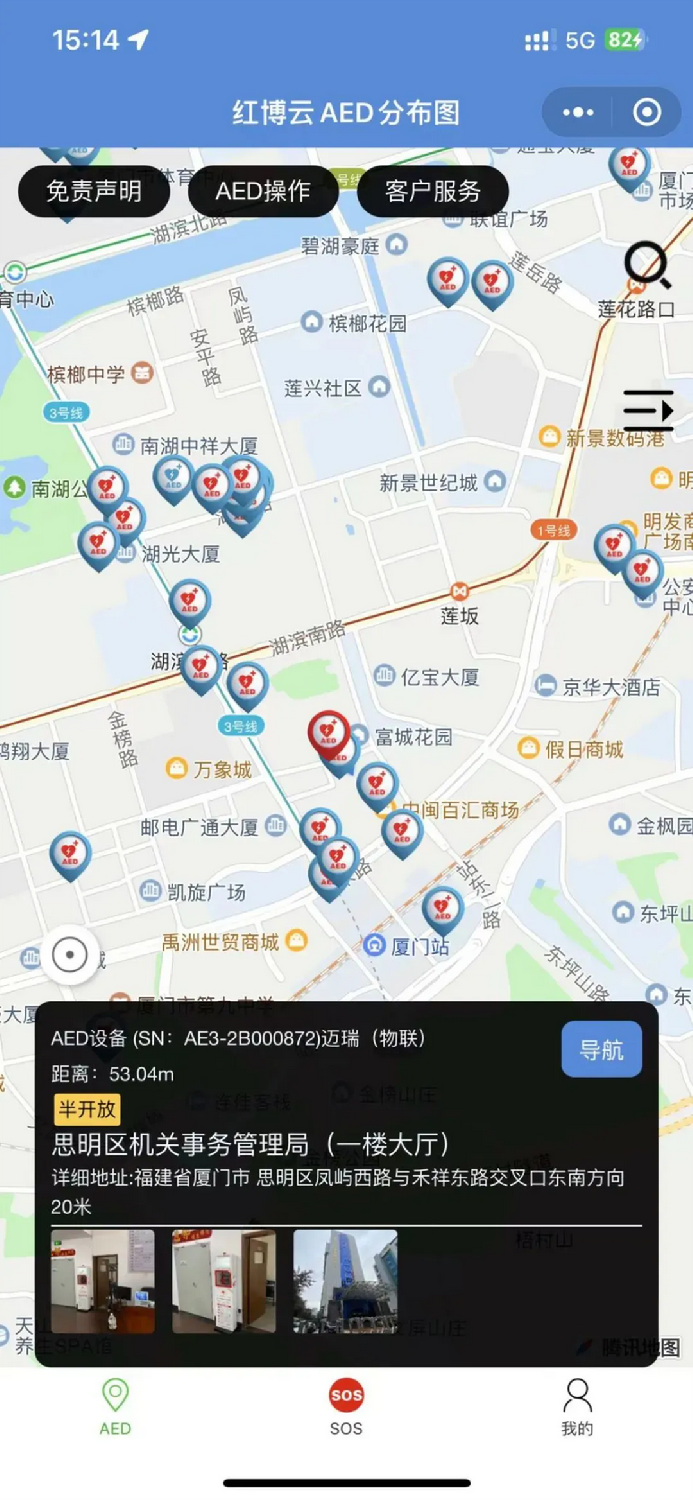Switch to the 我的 tab
693x1500 pixels.
[577, 1406]
